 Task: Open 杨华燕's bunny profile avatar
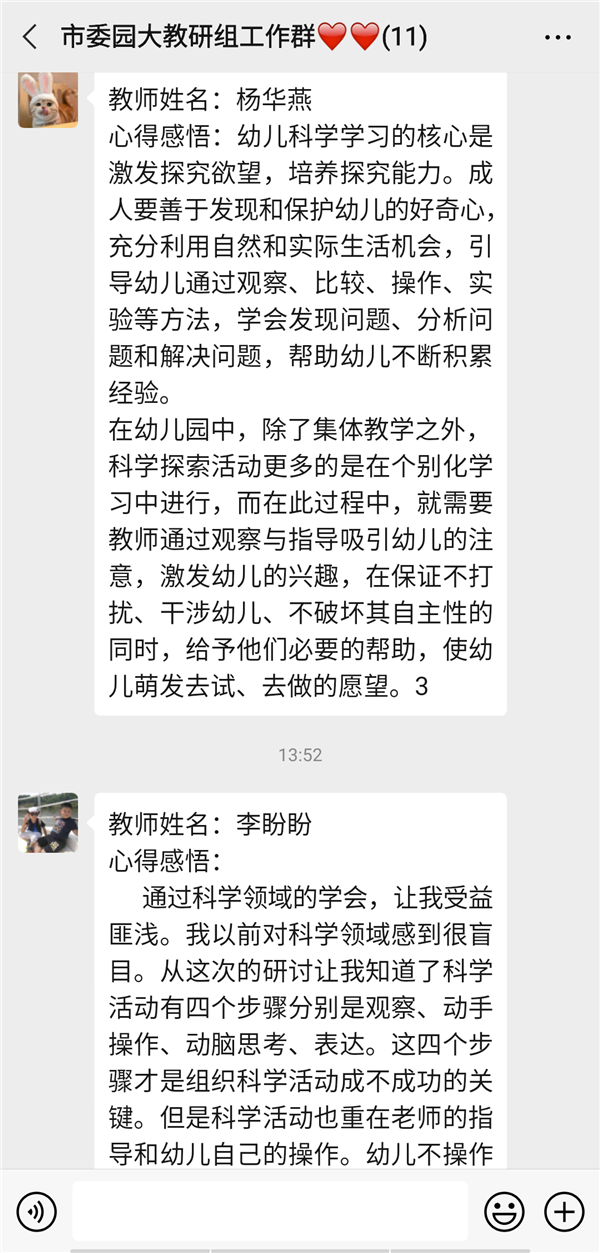48,99
